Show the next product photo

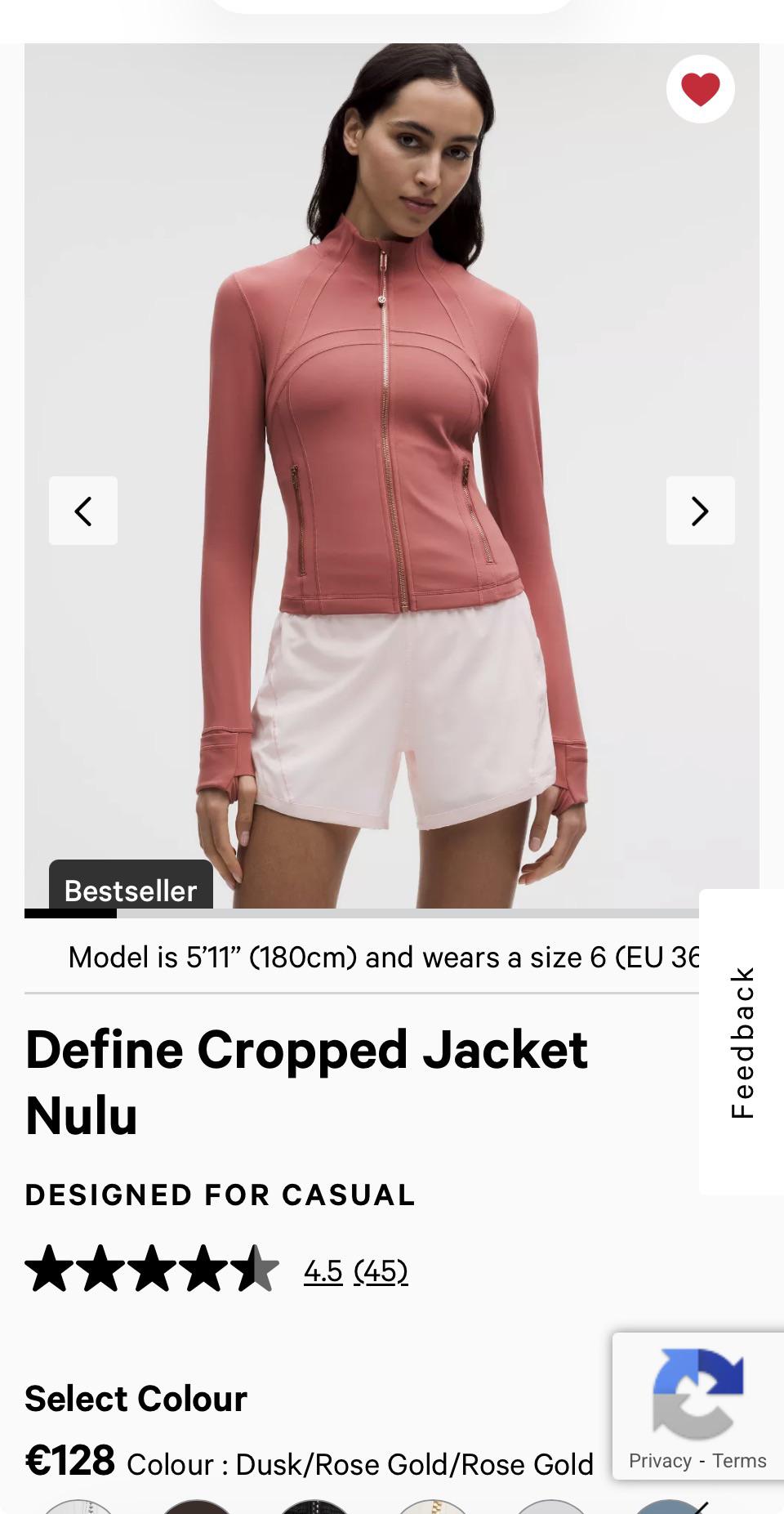pyautogui.click(x=700, y=511)
